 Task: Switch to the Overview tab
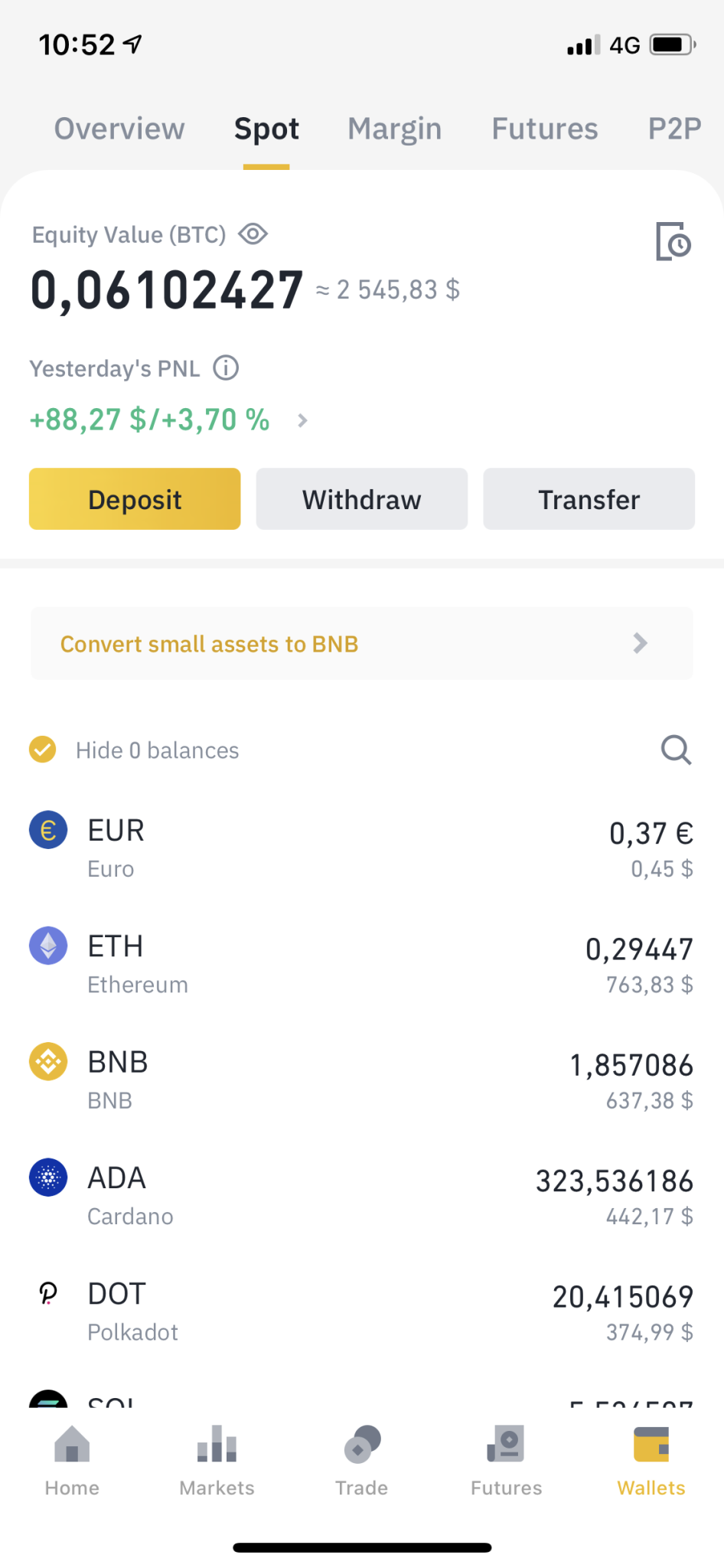(119, 129)
